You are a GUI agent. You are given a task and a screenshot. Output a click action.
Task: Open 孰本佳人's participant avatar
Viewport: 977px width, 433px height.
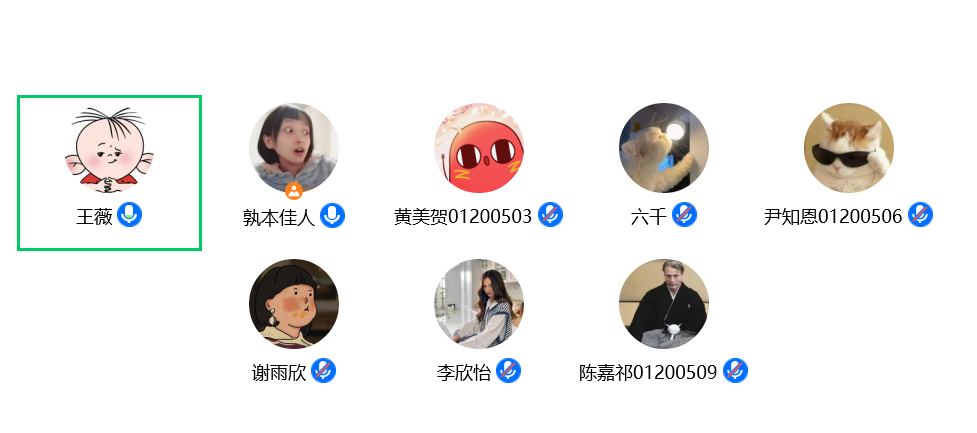(293, 148)
